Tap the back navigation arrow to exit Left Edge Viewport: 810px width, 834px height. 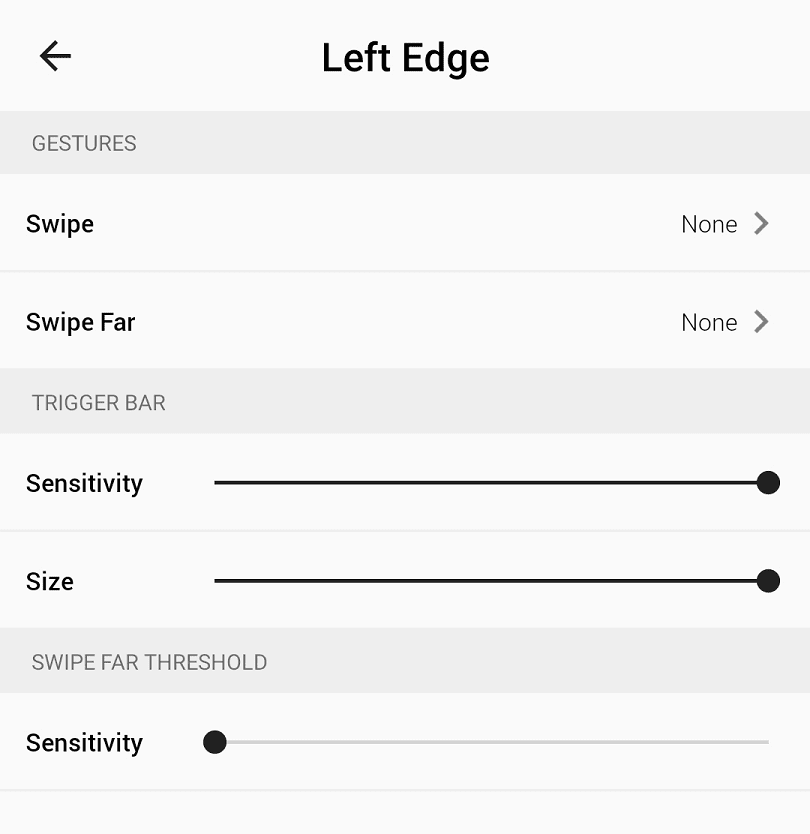pos(55,56)
